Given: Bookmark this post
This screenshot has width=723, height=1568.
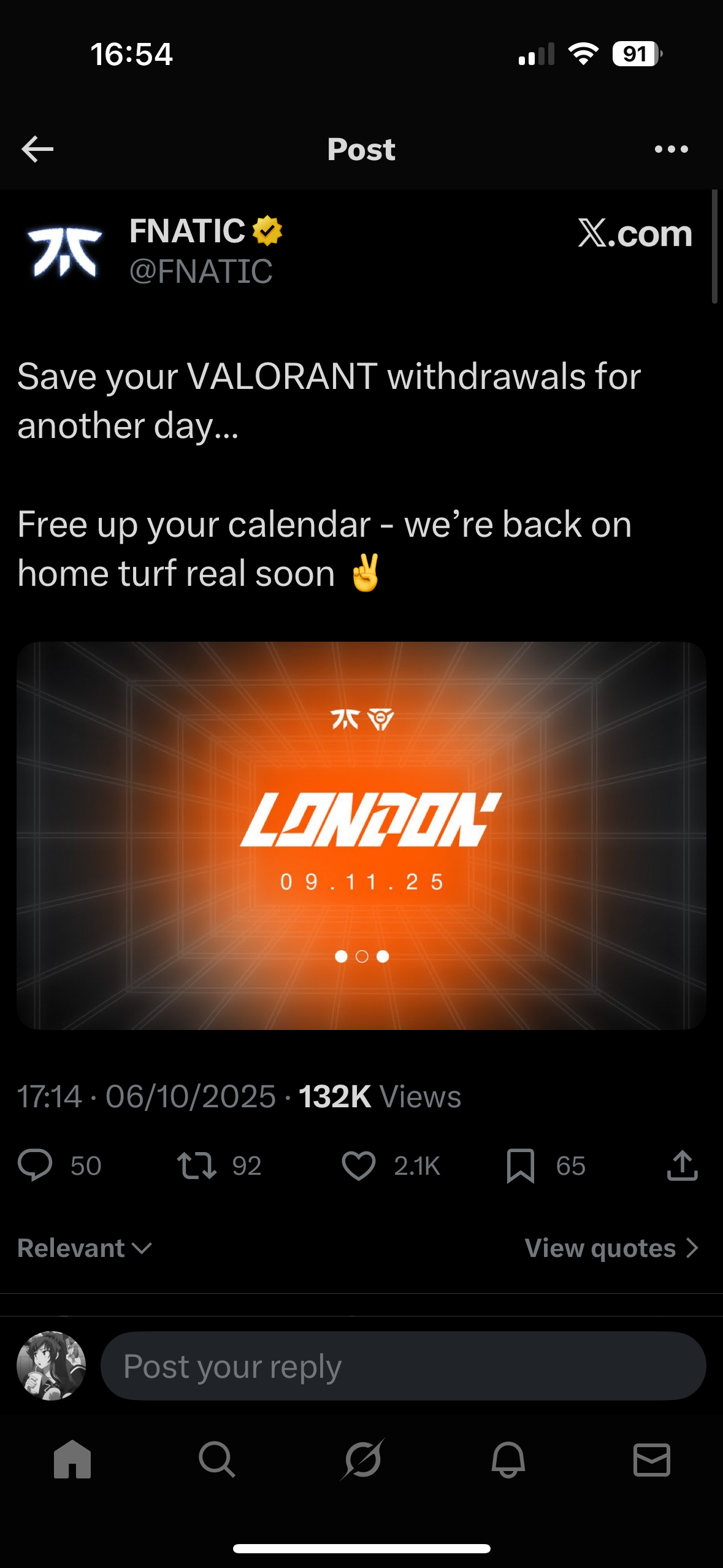Looking at the screenshot, I should click(x=521, y=1165).
